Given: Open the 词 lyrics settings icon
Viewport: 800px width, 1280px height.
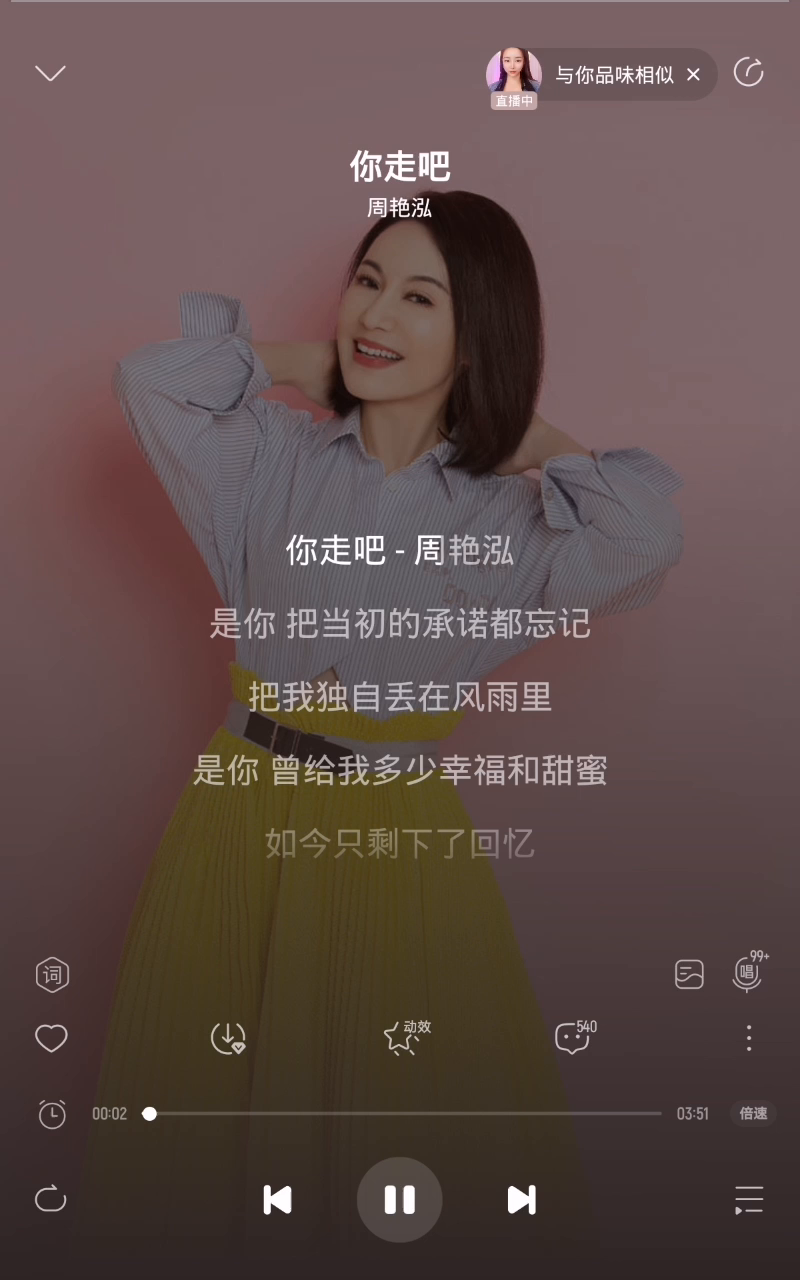Looking at the screenshot, I should tap(52, 974).
